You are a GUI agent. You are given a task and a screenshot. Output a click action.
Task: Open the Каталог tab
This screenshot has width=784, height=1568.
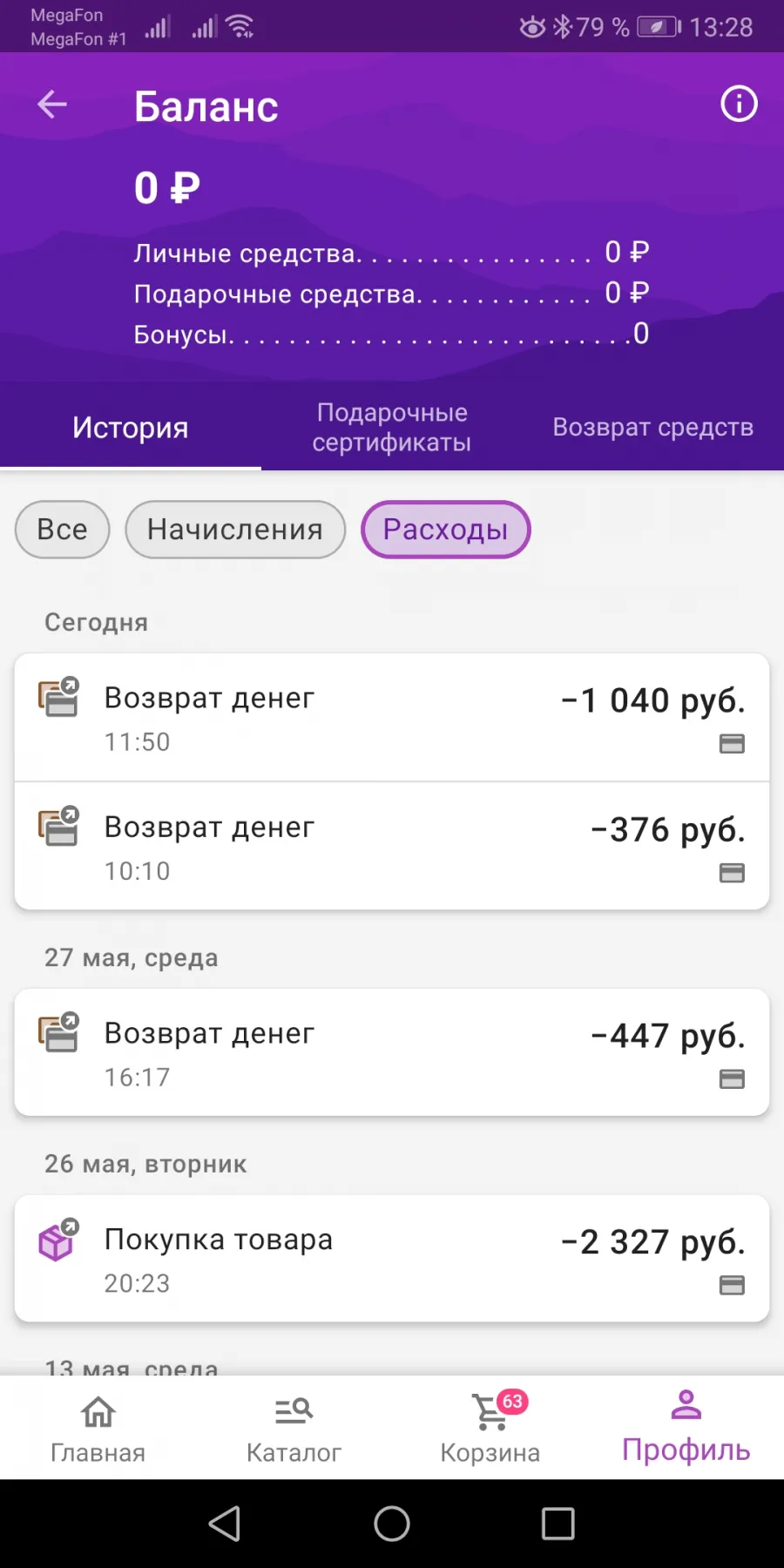(x=294, y=1429)
